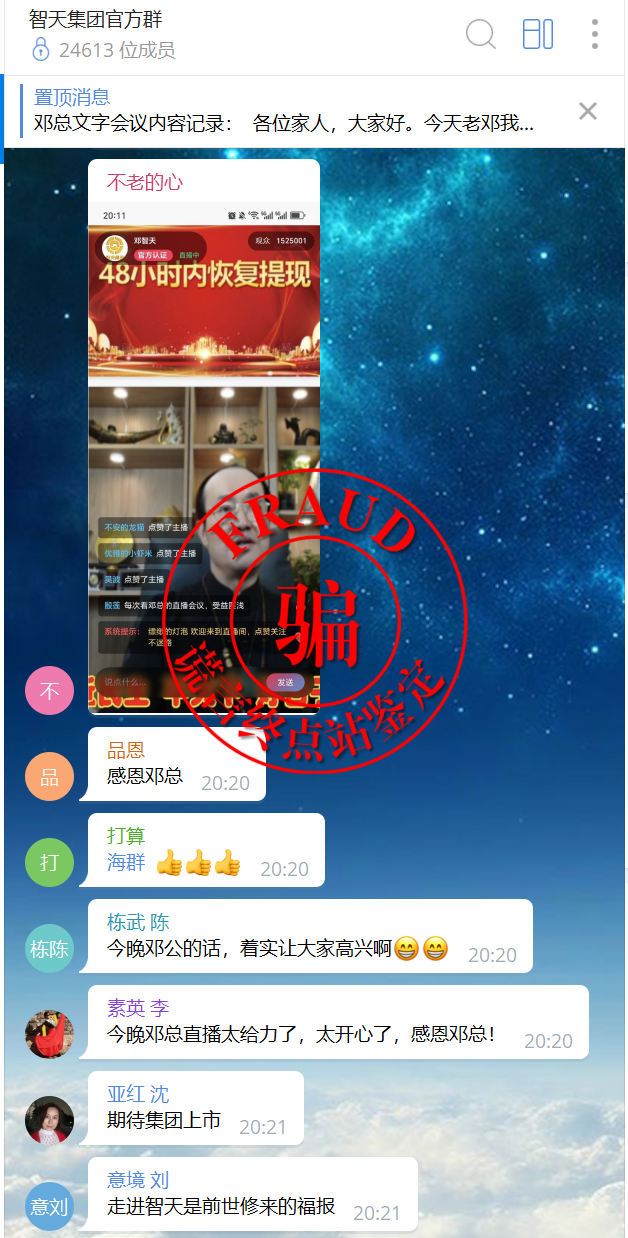
Task: Open the profile of avatar 品
Action: 49,777
